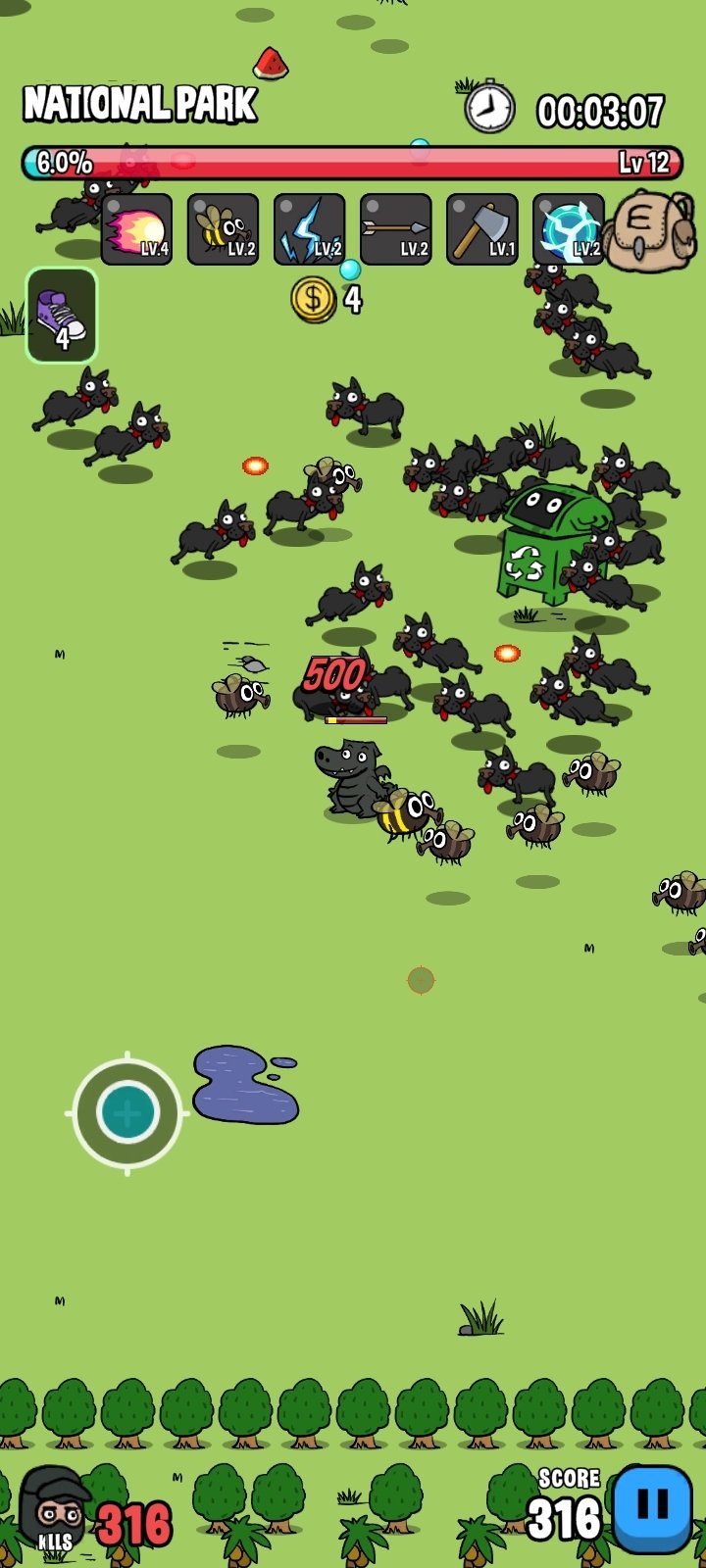Tap the lightning skill LV.2 icon
This screenshot has width=706, height=1568.
pos(309,229)
